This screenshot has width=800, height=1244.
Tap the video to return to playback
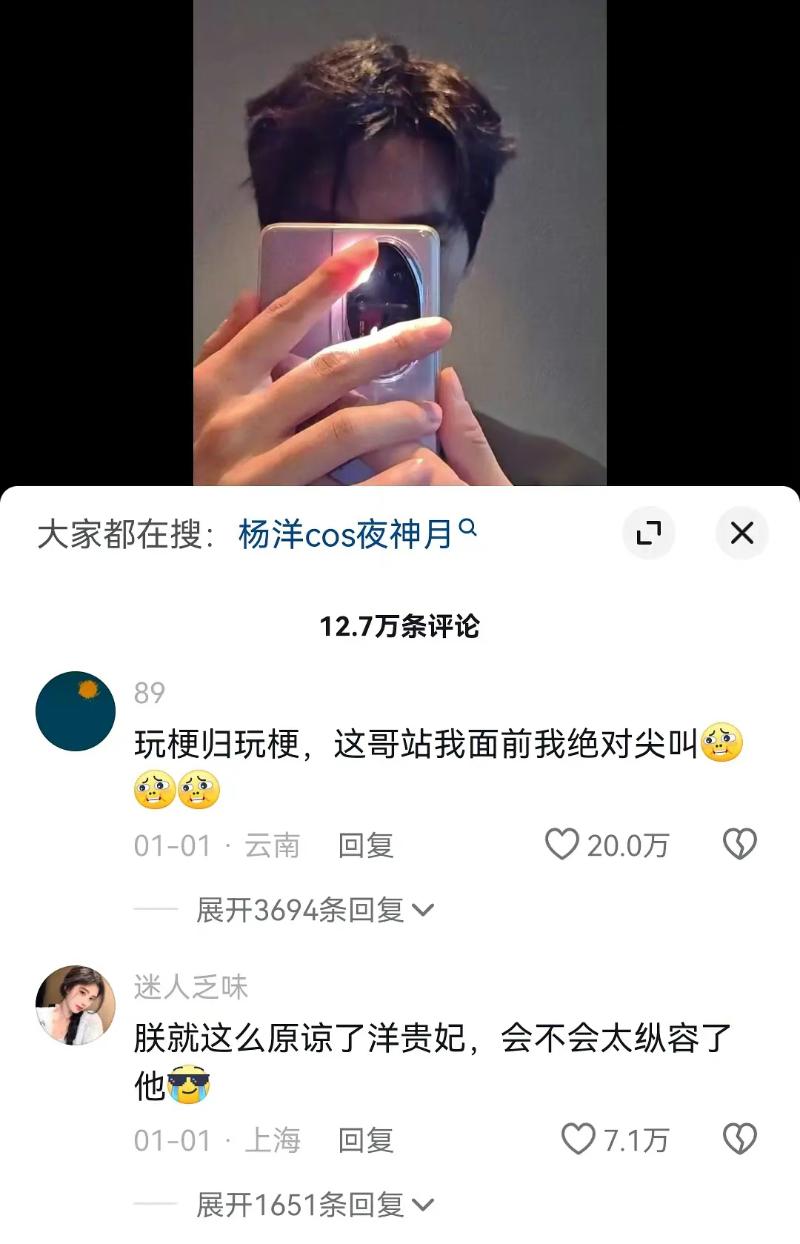pyautogui.click(x=400, y=240)
